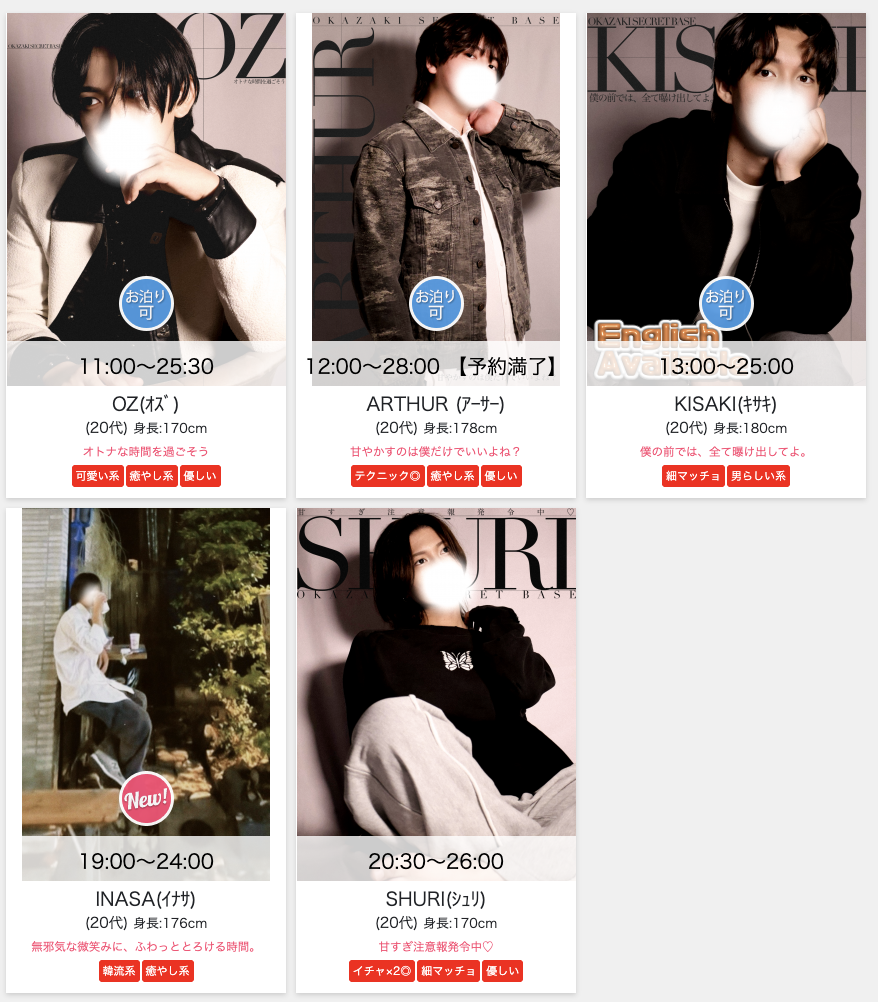
Task: Tap the 可愛い系 tag on OZ's card
Action: (97, 476)
